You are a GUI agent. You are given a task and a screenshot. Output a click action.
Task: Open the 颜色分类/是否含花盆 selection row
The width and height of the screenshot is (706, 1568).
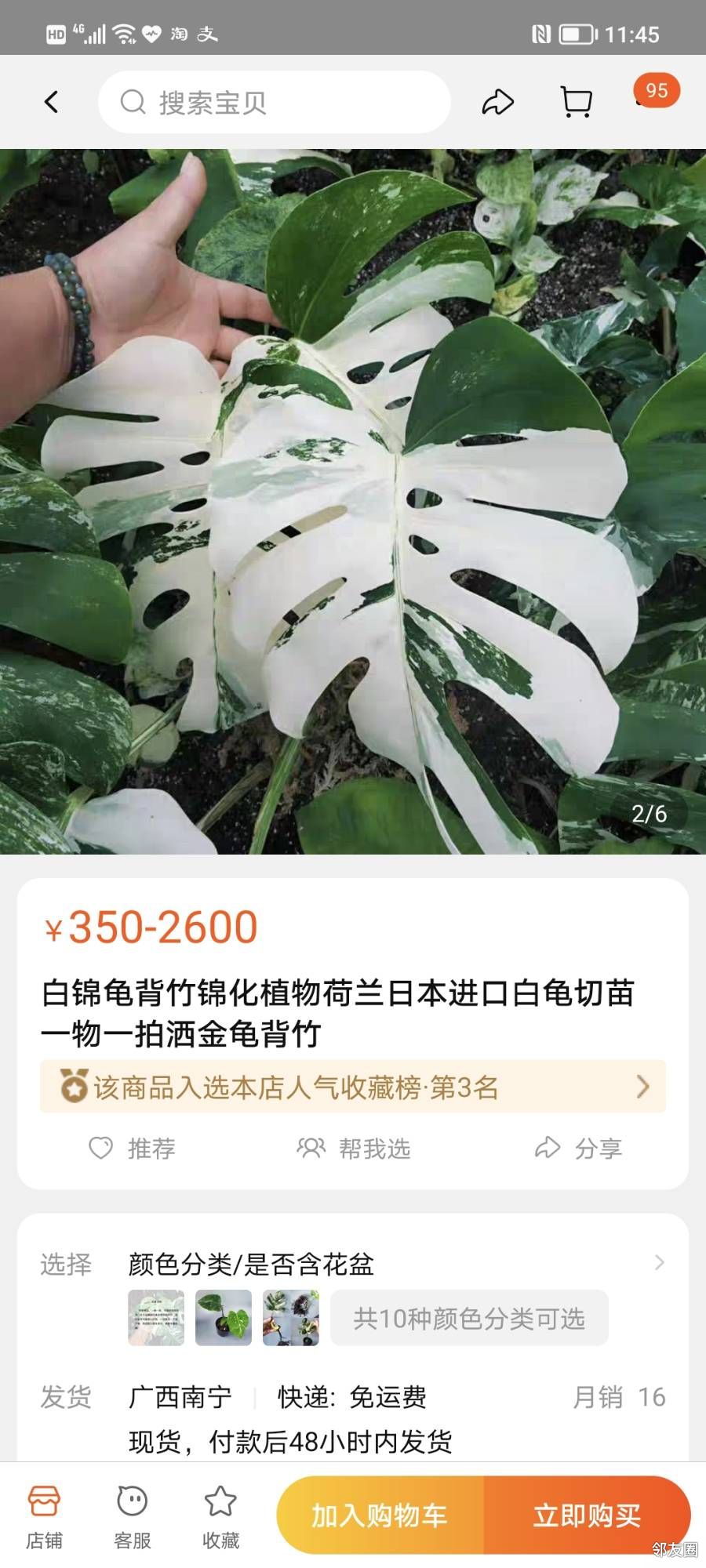click(392, 1264)
